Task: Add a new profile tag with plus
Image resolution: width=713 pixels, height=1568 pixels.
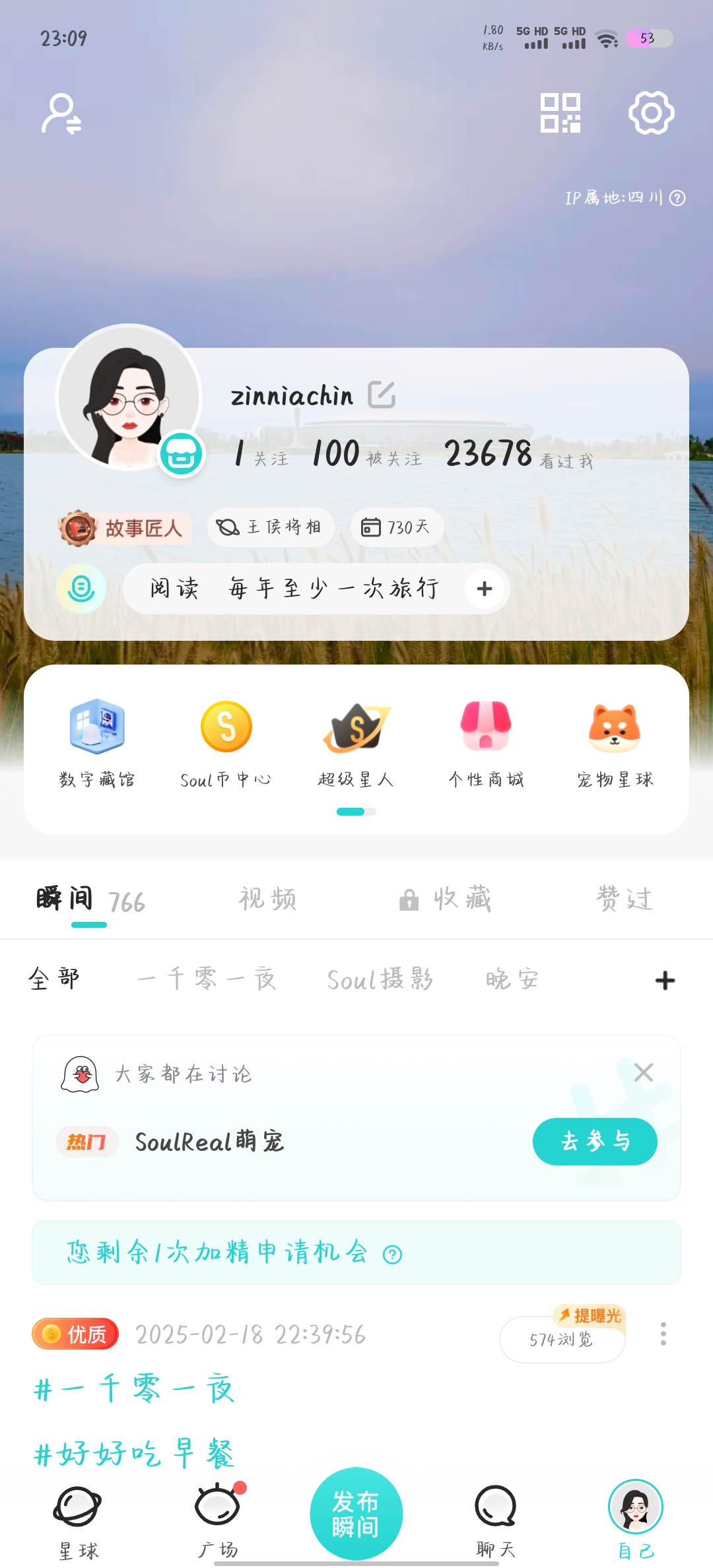Action: point(485,589)
